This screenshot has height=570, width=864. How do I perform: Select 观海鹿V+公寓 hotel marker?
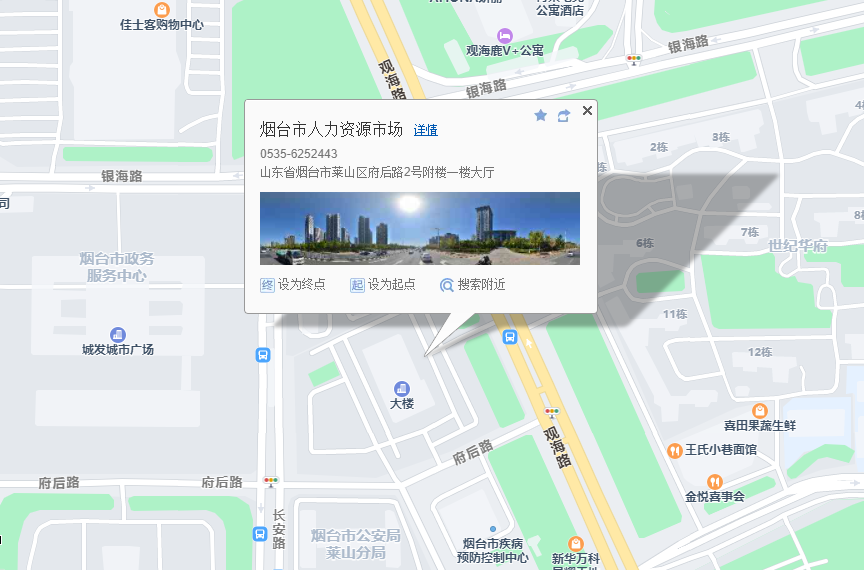[x=505, y=36]
